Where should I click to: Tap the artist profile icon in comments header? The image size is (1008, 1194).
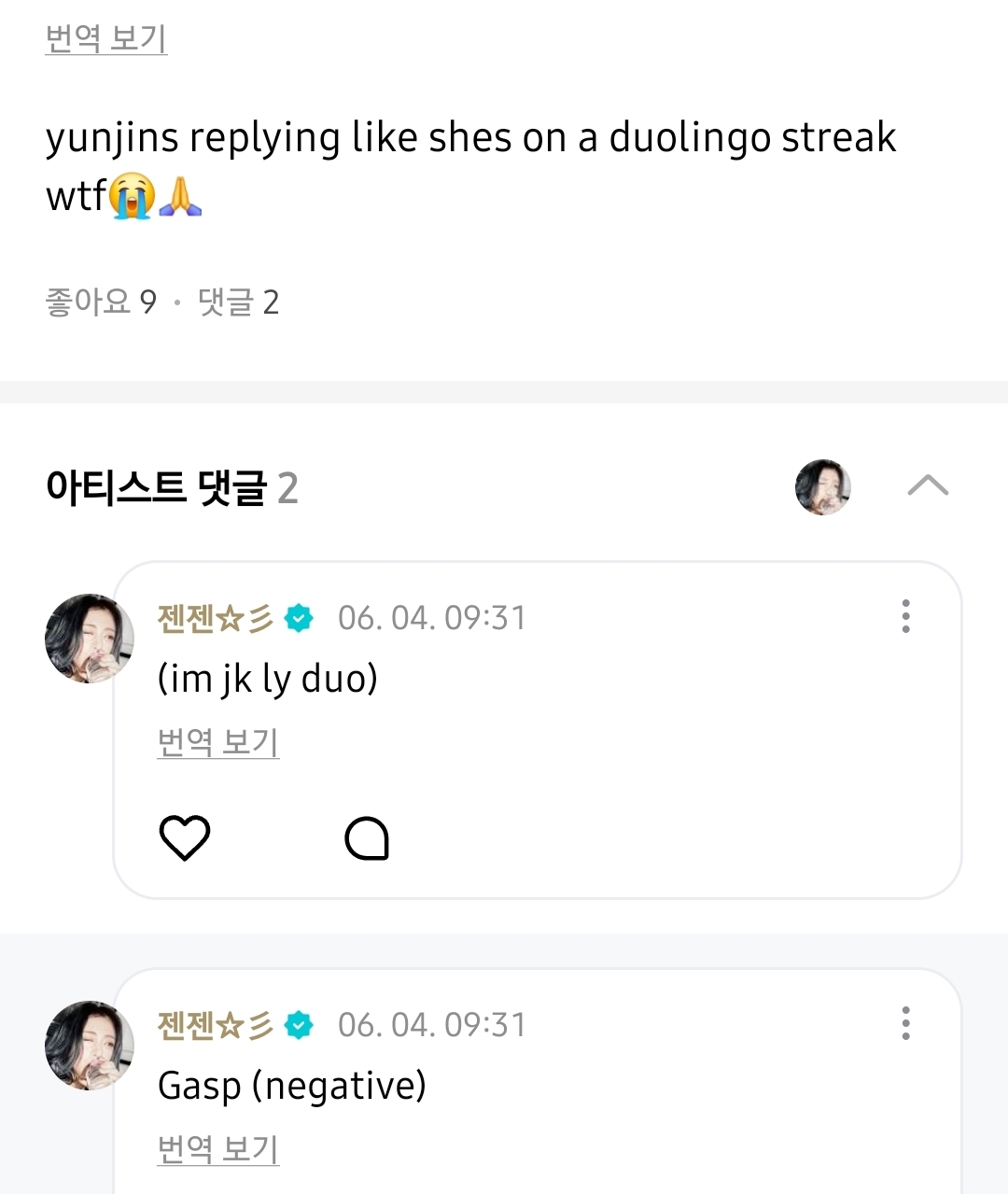(822, 487)
